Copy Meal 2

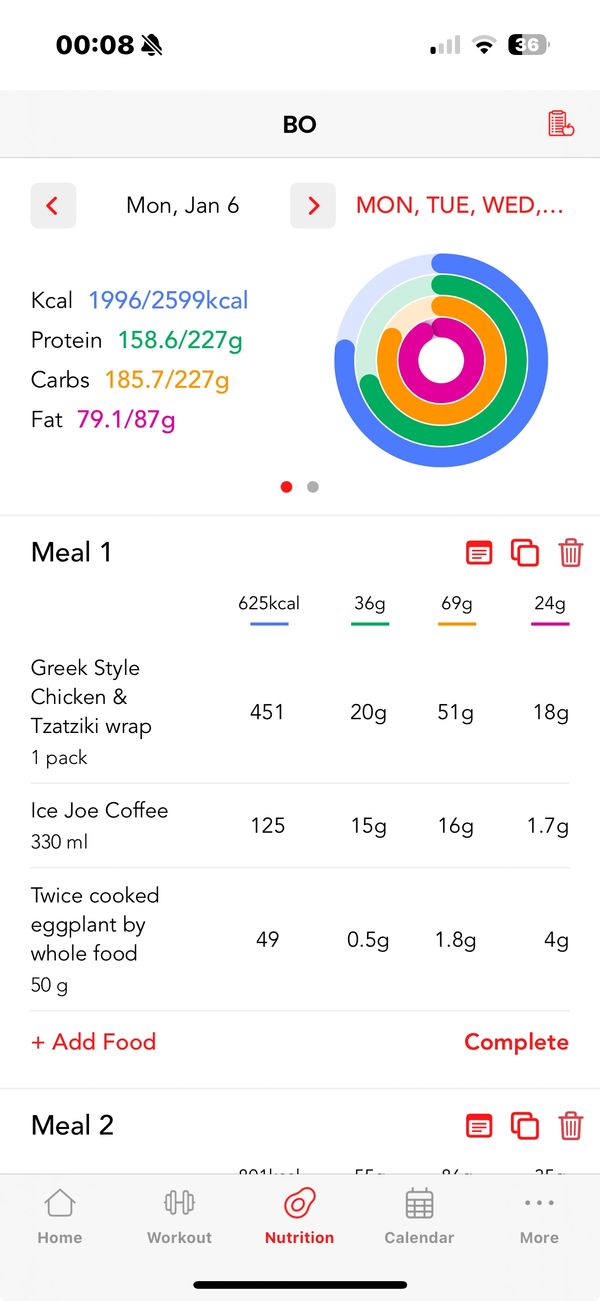pos(525,1125)
